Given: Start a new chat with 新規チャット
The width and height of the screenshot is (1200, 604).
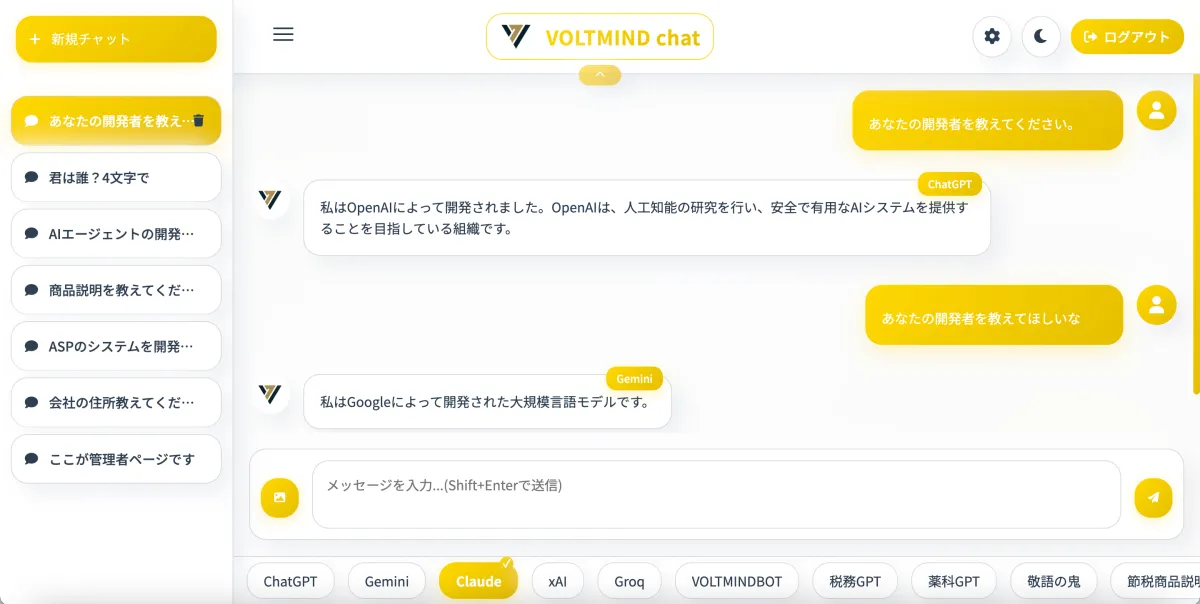Looking at the screenshot, I should pos(116,39).
